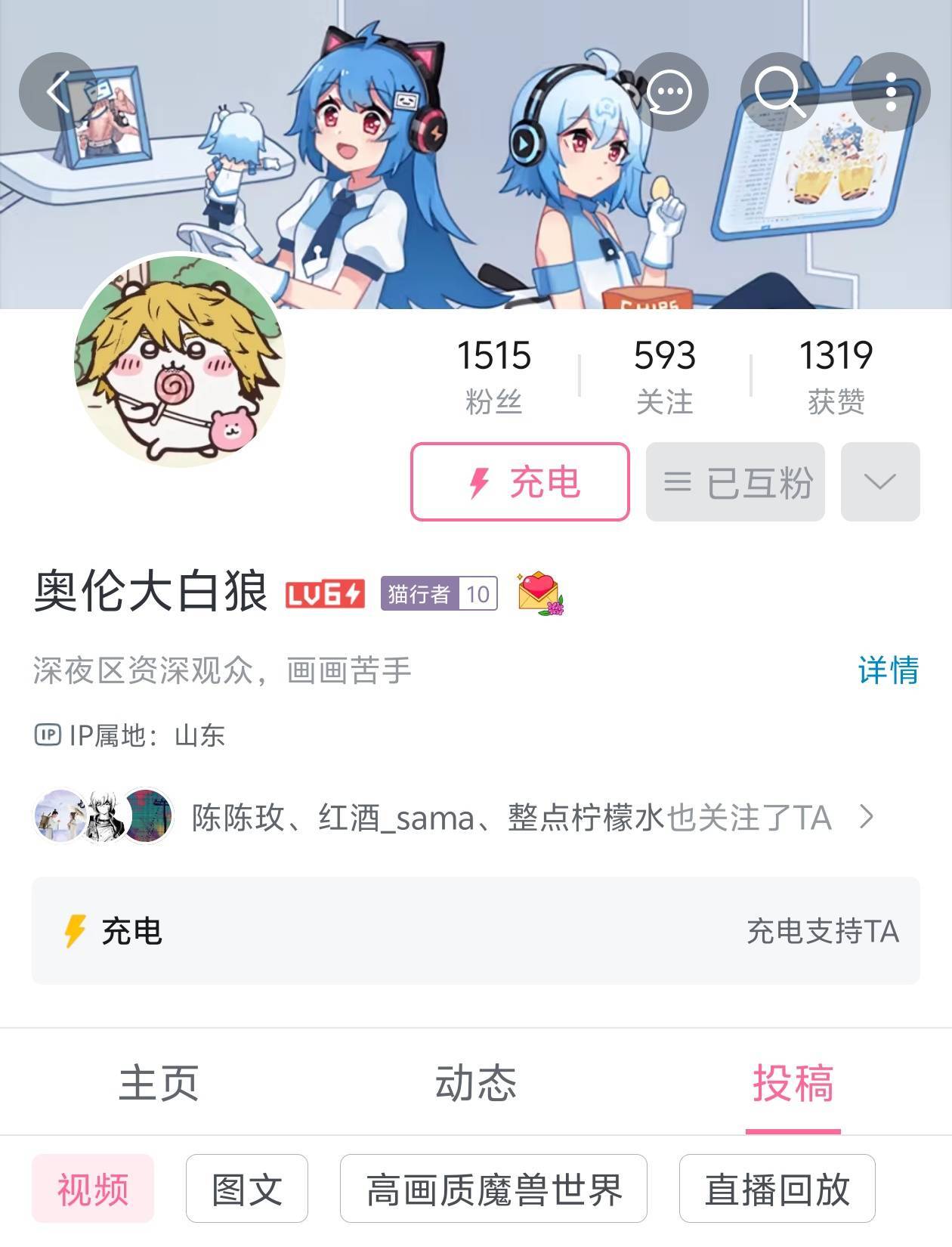Expand the dropdown arrow beside 已互粉

[x=880, y=481]
